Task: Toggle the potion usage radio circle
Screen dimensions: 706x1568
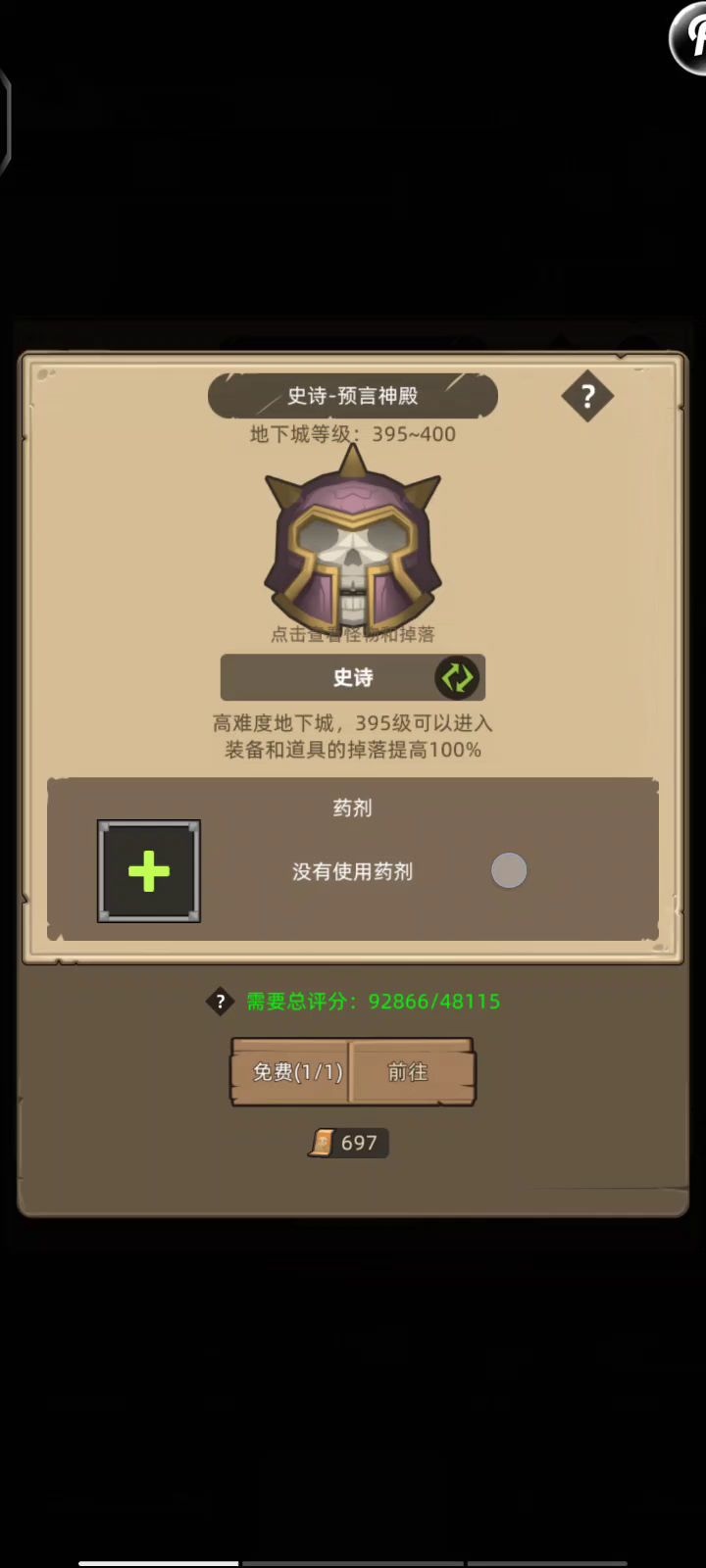Action: click(x=509, y=870)
